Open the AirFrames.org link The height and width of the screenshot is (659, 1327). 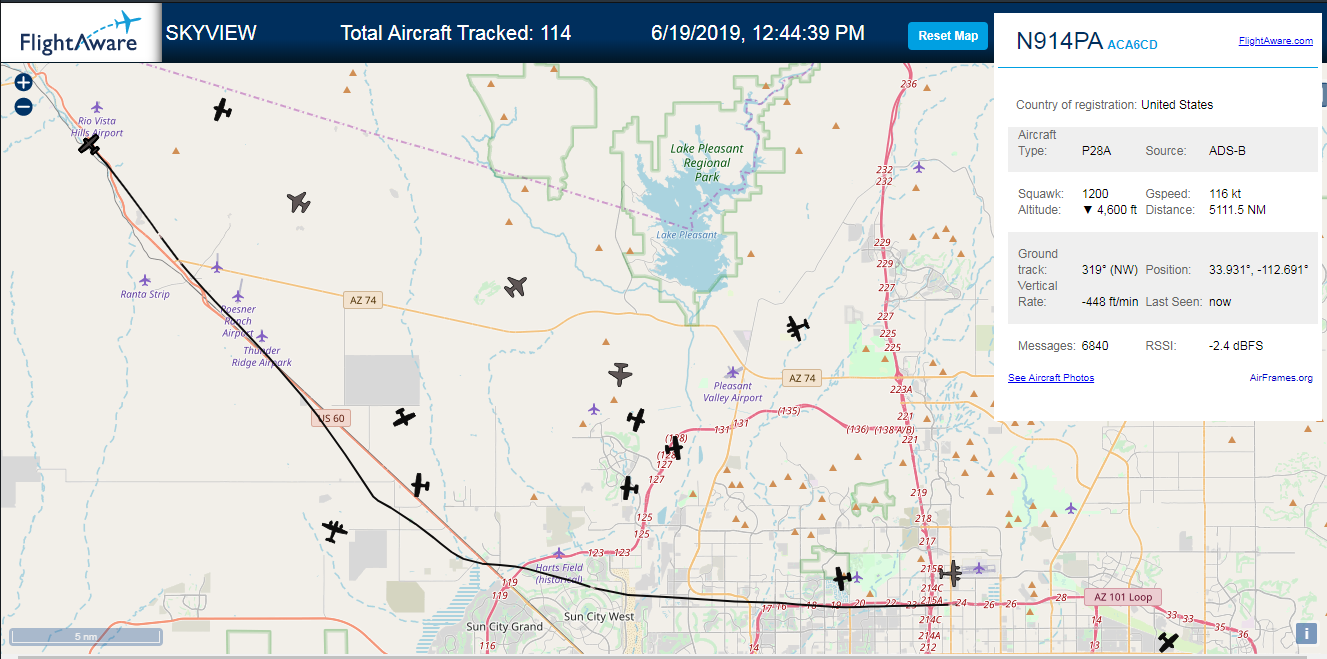click(1281, 378)
